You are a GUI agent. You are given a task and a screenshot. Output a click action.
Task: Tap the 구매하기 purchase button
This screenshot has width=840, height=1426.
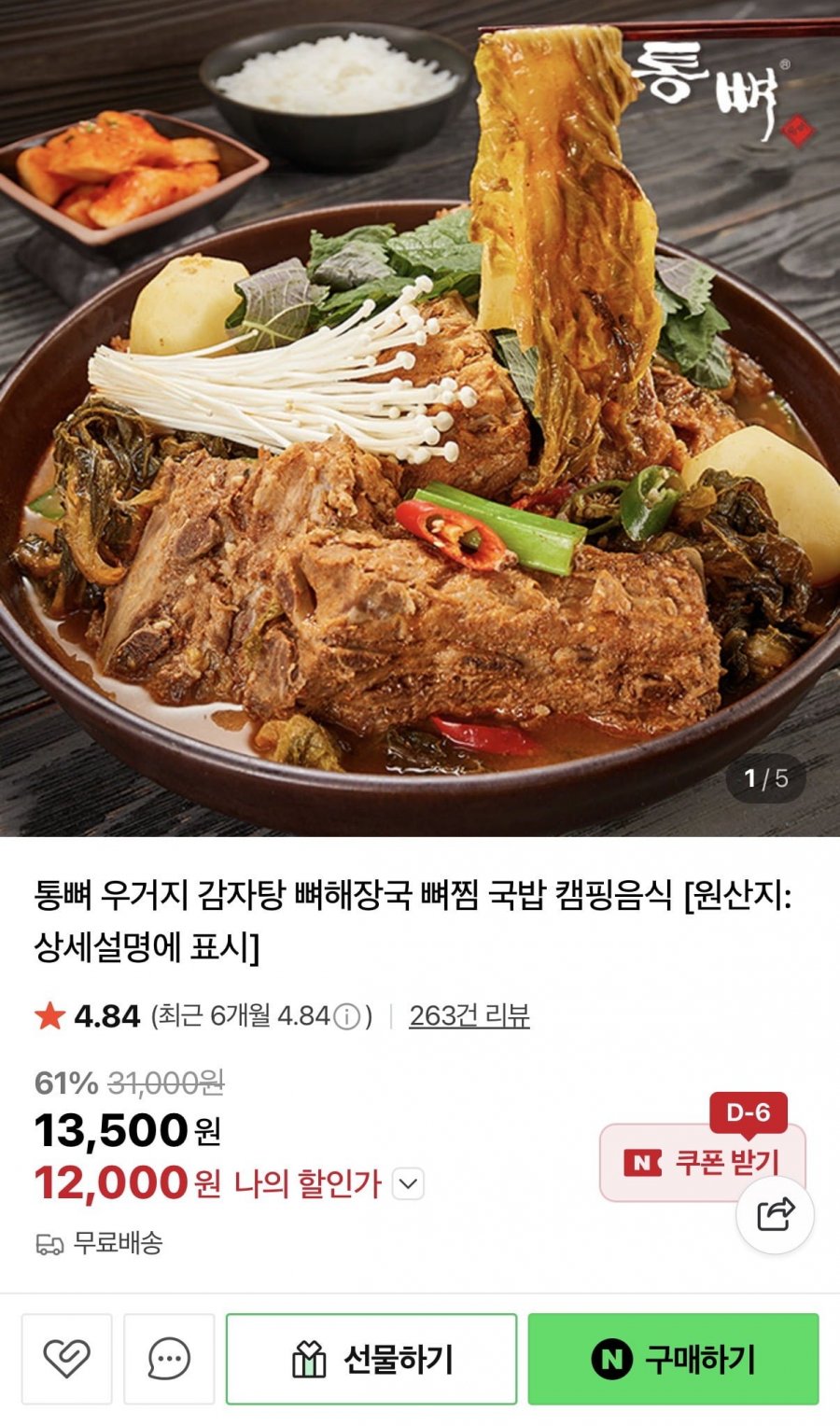click(673, 1359)
